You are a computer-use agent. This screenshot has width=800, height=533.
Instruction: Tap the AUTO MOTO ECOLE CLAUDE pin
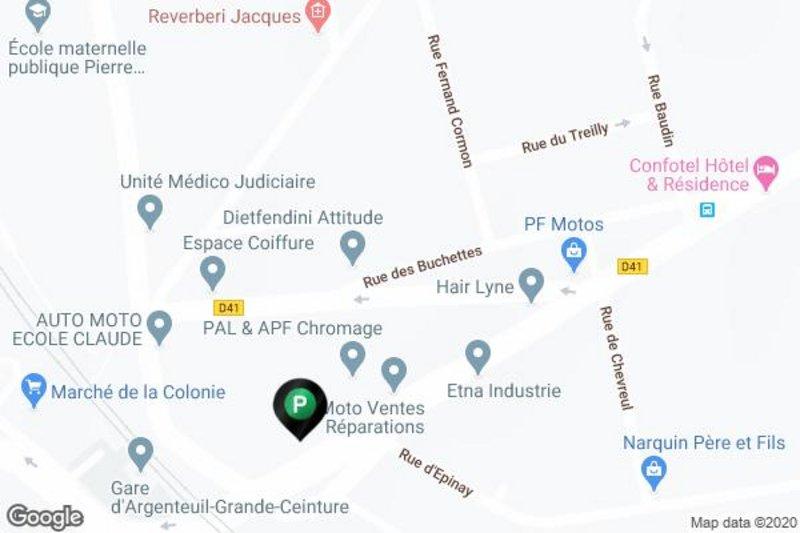tap(159, 324)
